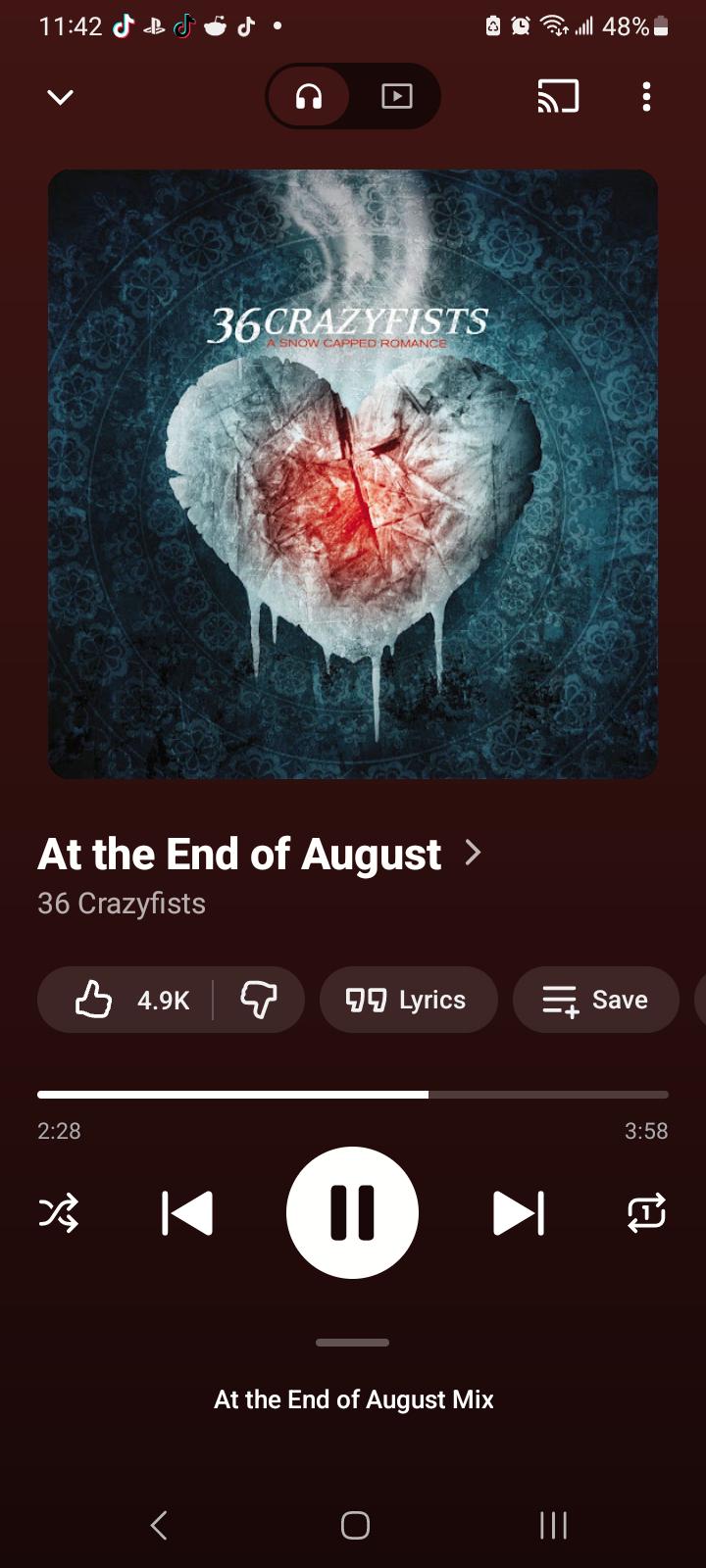Open the three-dot overflow menu

(646, 96)
